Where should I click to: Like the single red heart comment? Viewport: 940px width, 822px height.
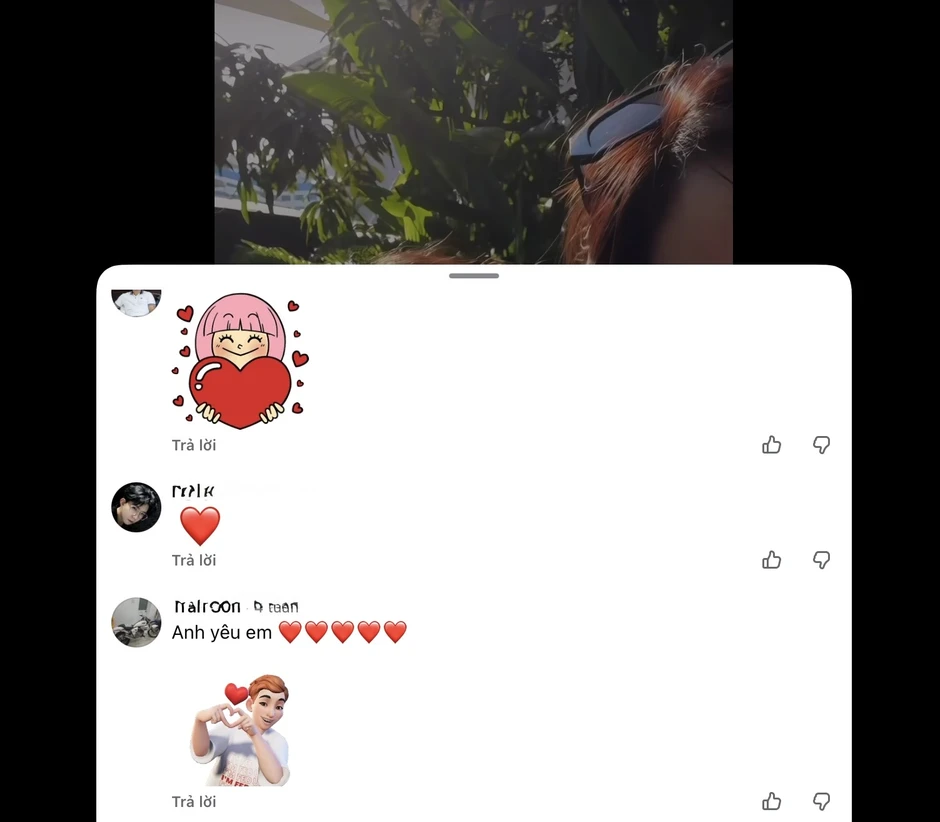point(771,560)
